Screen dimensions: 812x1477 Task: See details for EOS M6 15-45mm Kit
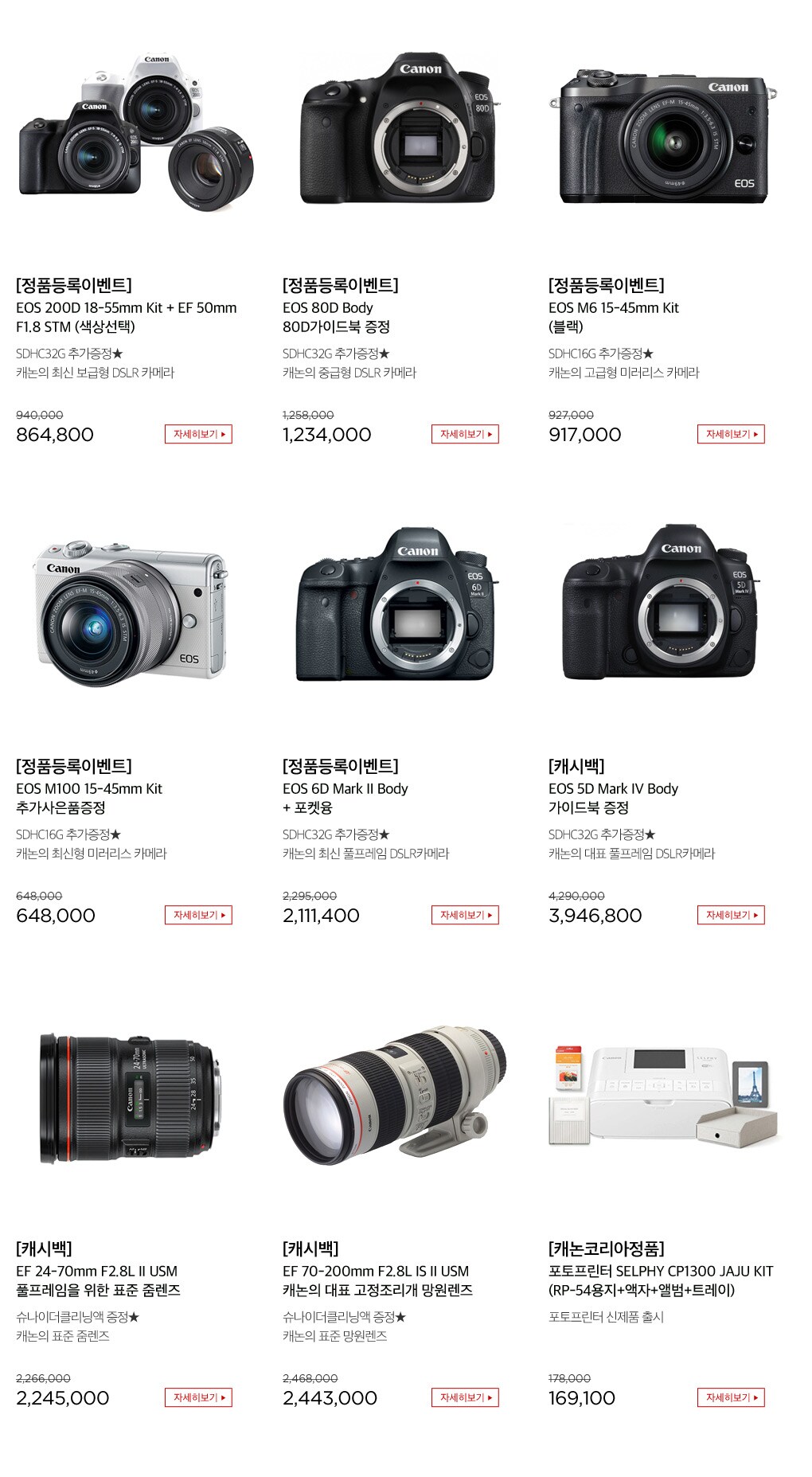point(731,435)
